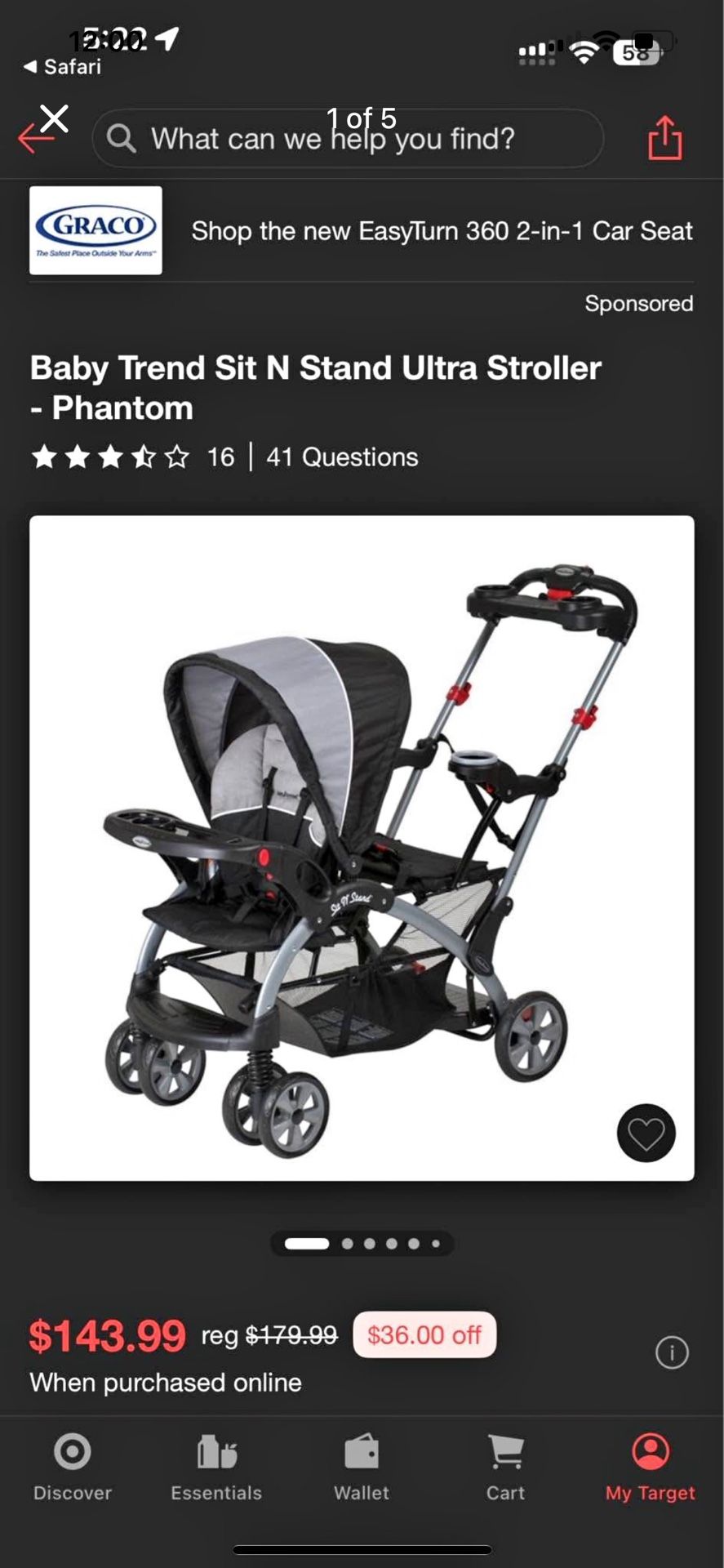Open the price info icon
Screen dimensions: 724x1568
click(672, 1352)
